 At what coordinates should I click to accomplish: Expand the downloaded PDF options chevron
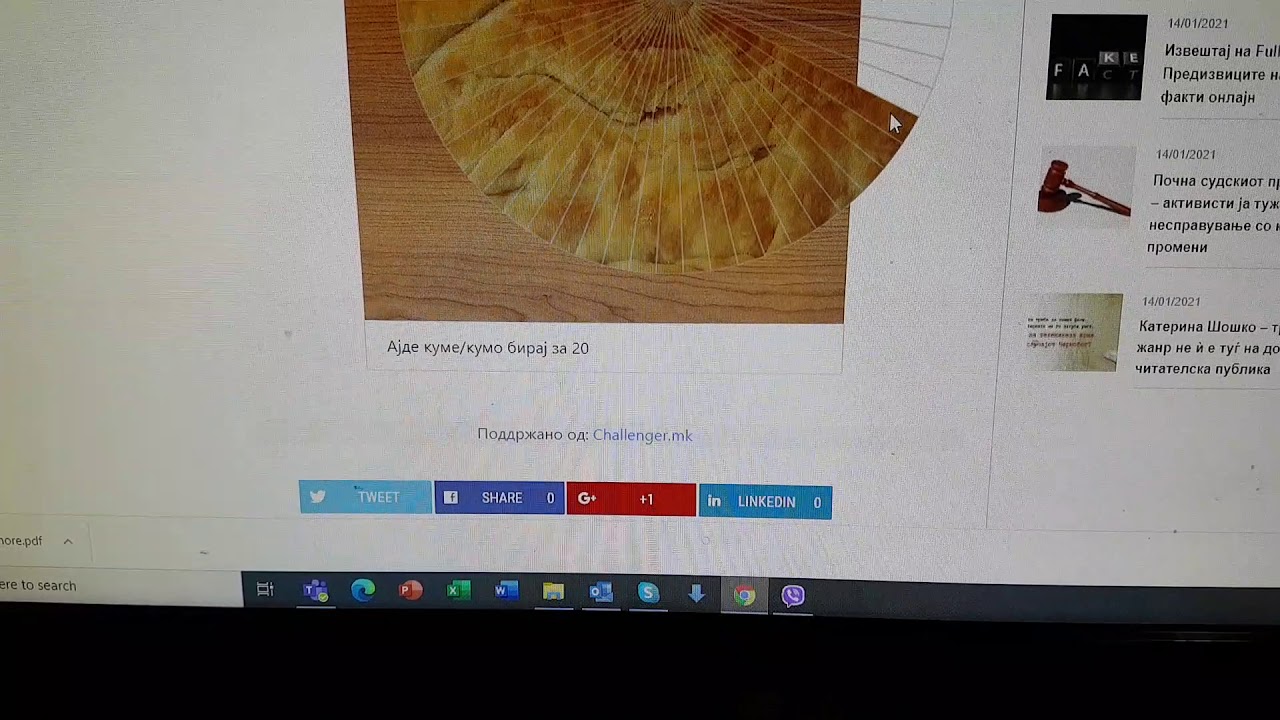pyautogui.click(x=68, y=541)
